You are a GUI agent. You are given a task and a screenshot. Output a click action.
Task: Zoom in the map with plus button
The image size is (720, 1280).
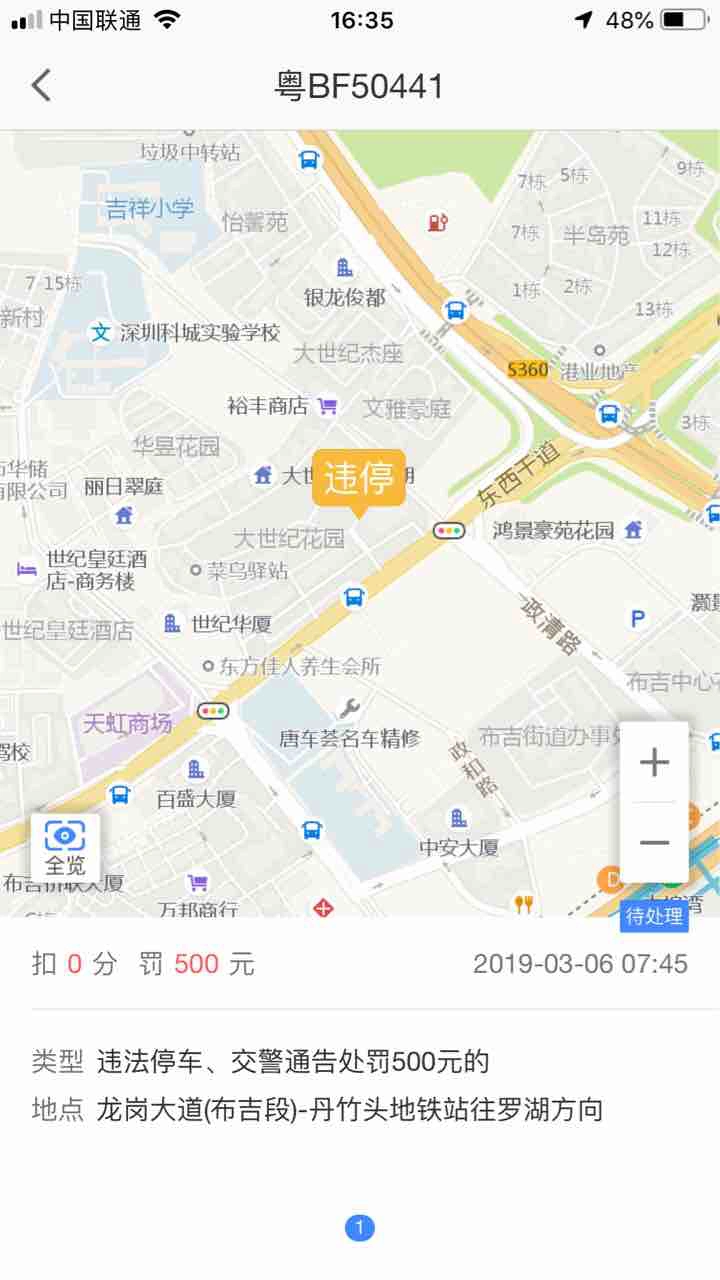[654, 763]
